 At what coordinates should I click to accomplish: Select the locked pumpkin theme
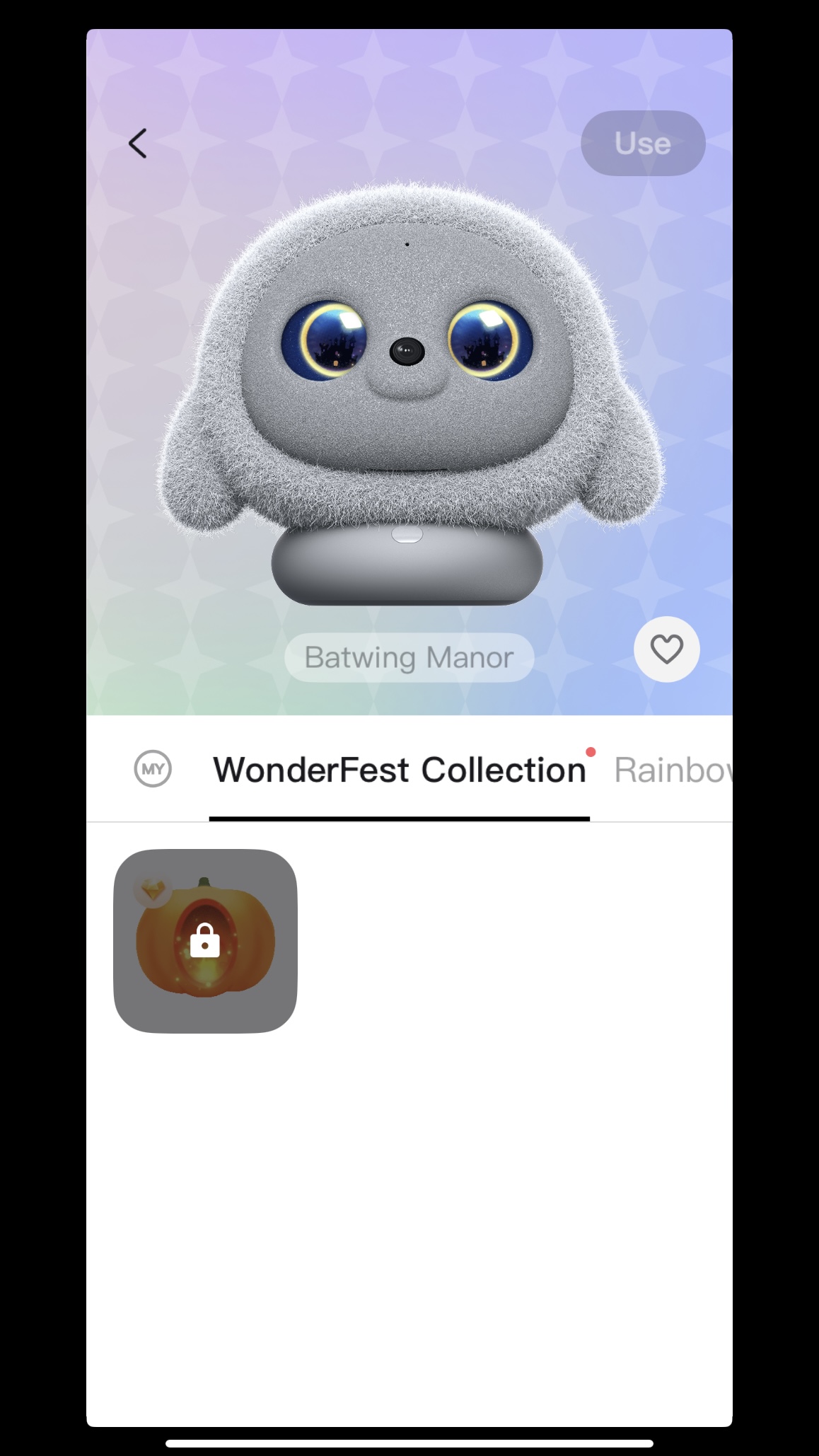coord(205,941)
